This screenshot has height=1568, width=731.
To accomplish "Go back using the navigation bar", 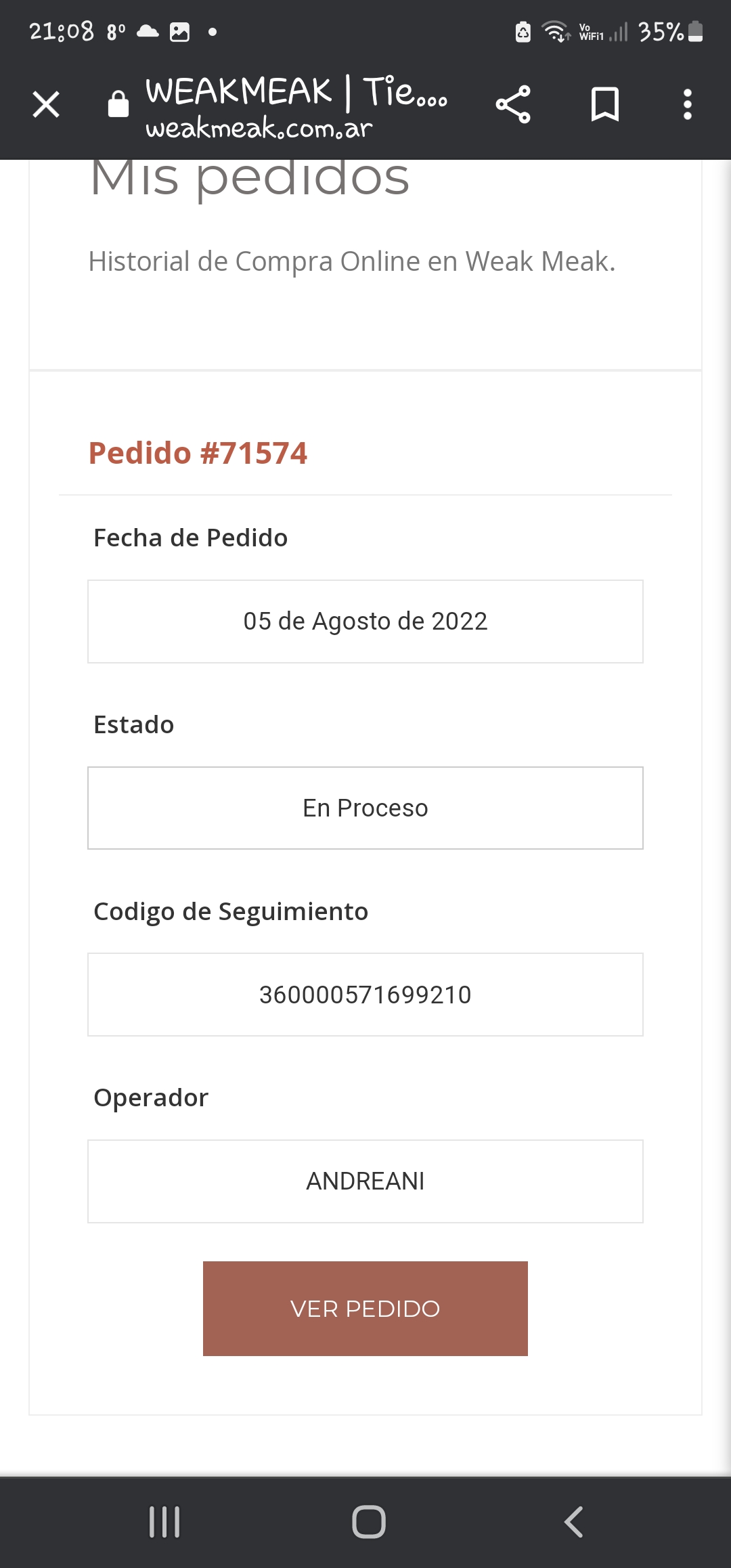I will (573, 1522).
